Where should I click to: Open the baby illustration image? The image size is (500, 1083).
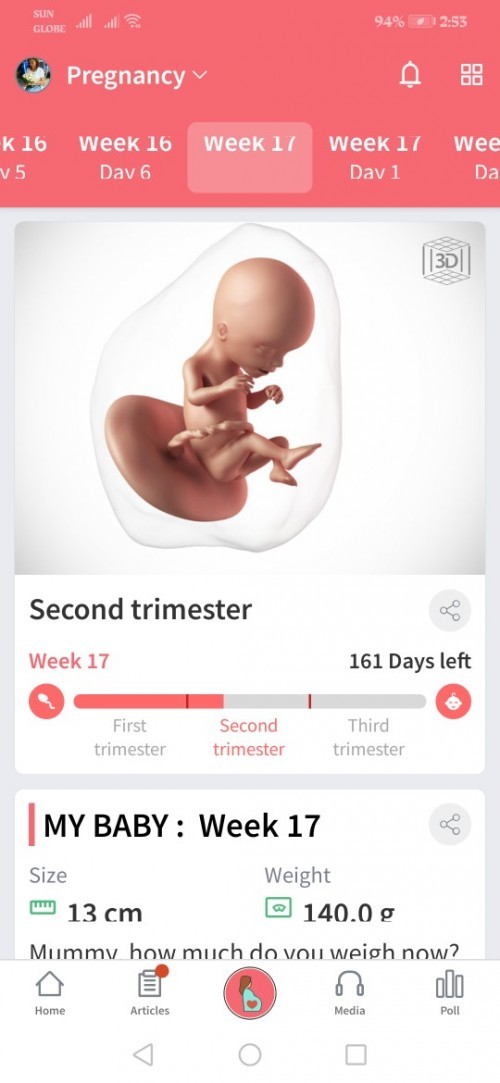click(250, 398)
